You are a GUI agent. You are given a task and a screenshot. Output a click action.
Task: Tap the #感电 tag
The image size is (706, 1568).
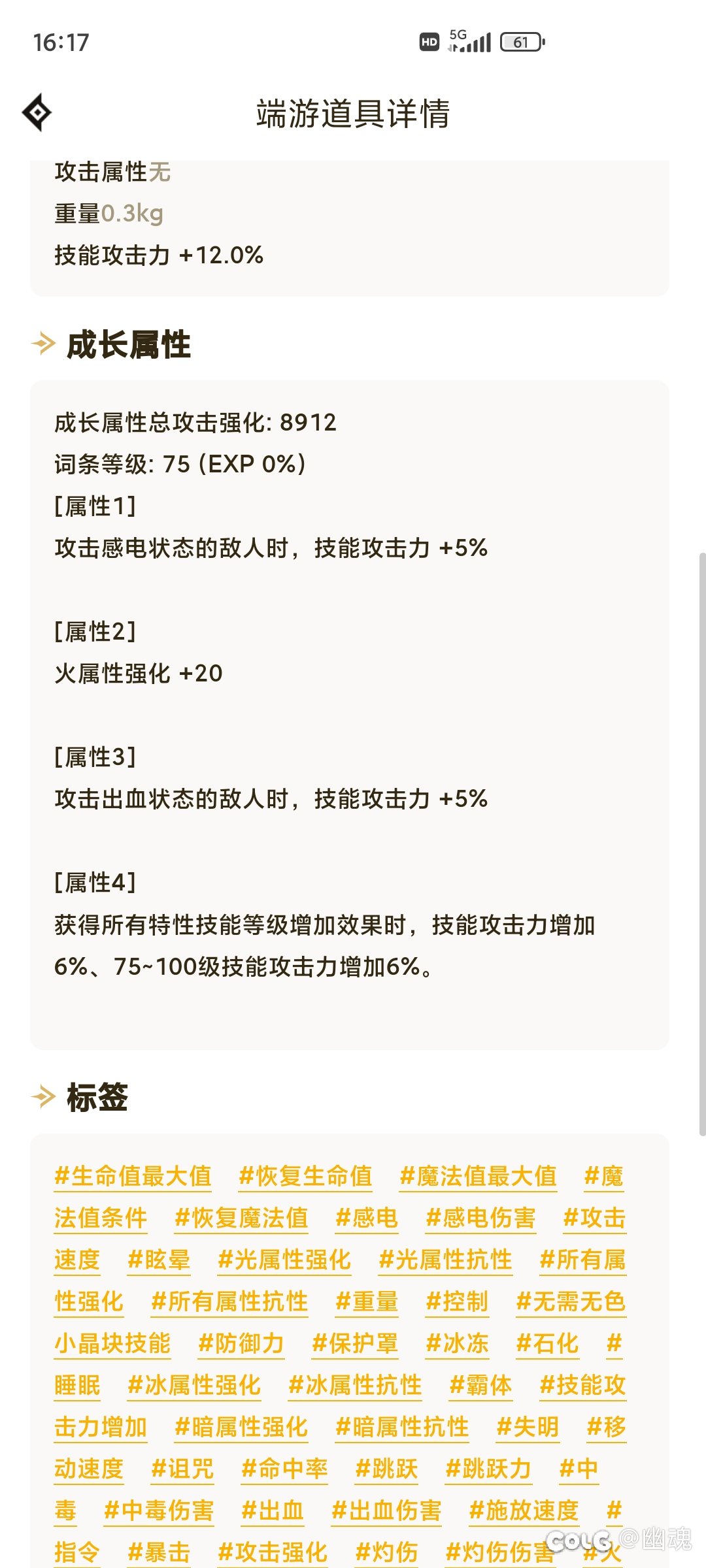[x=366, y=1218]
